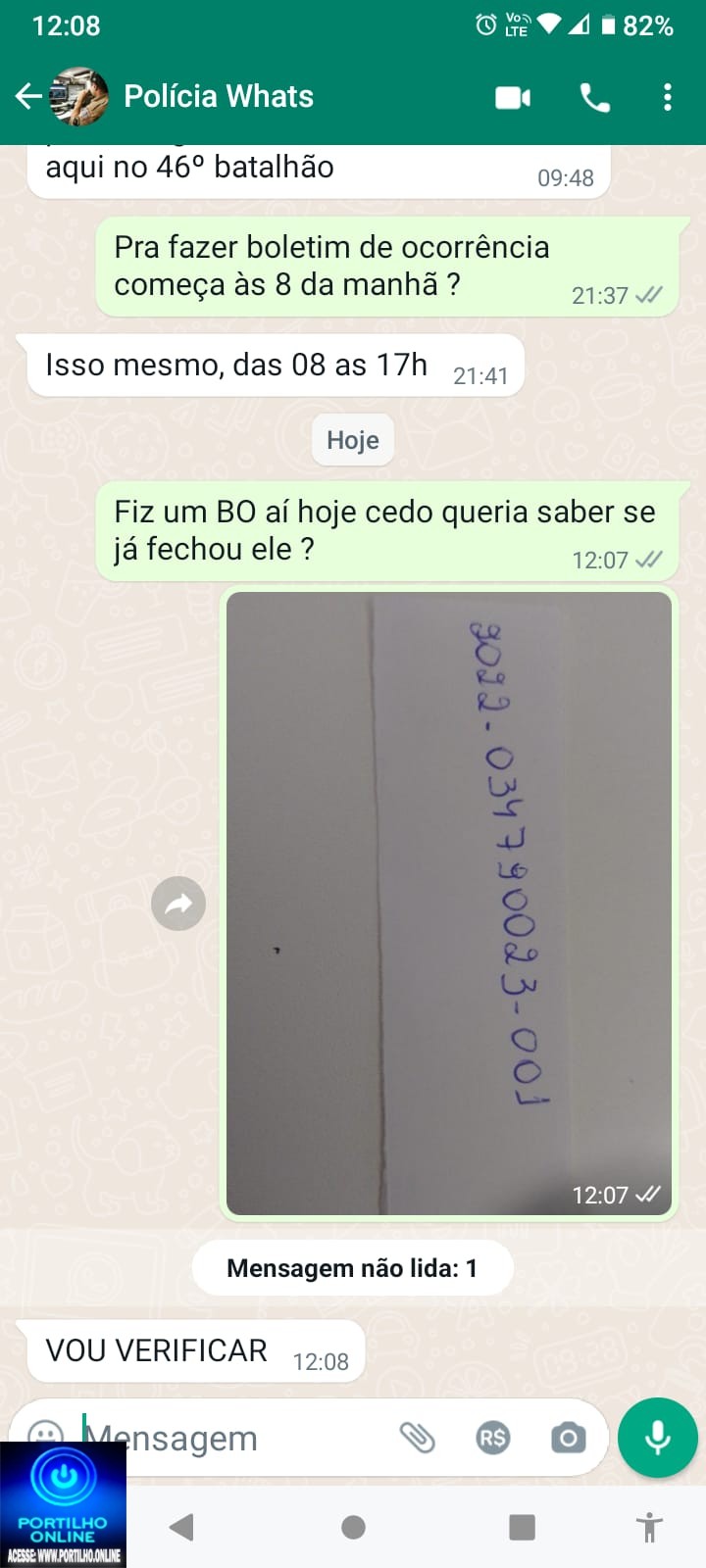The height and width of the screenshot is (1568, 706).
Task: Open the handwritten number photo
Action: 449,902
